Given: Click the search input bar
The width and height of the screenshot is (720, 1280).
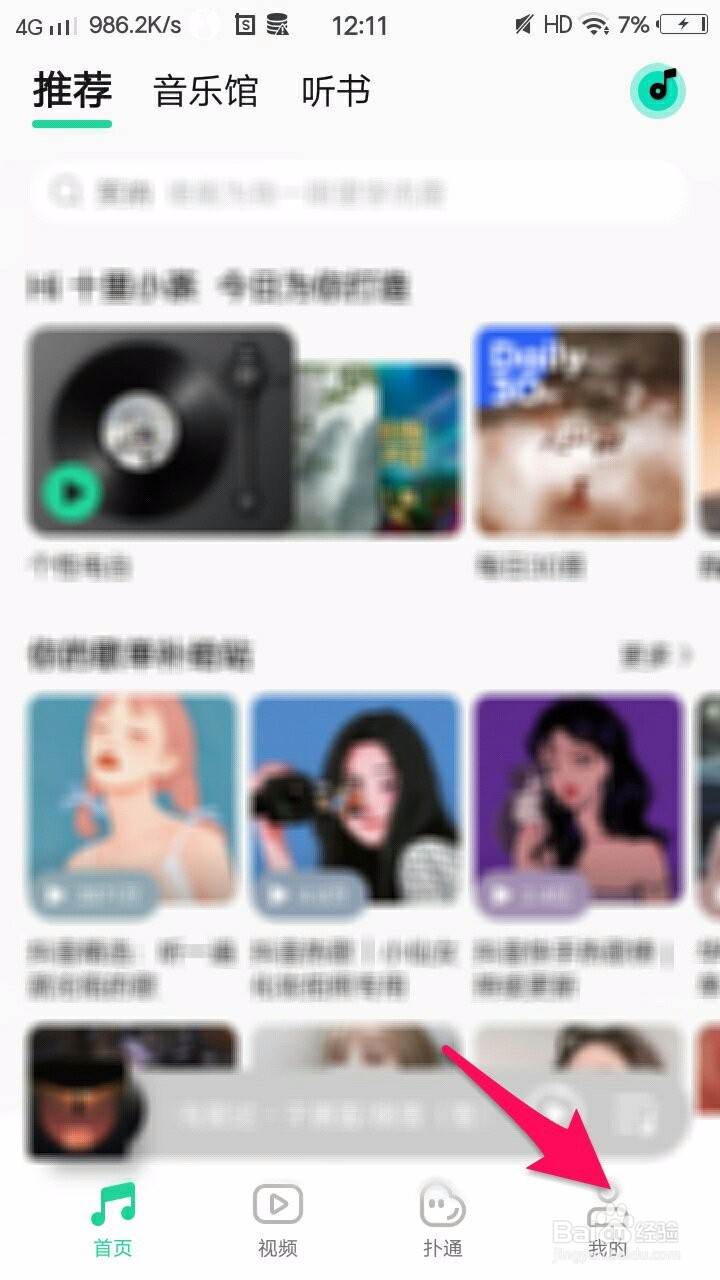Looking at the screenshot, I should 360,192.
